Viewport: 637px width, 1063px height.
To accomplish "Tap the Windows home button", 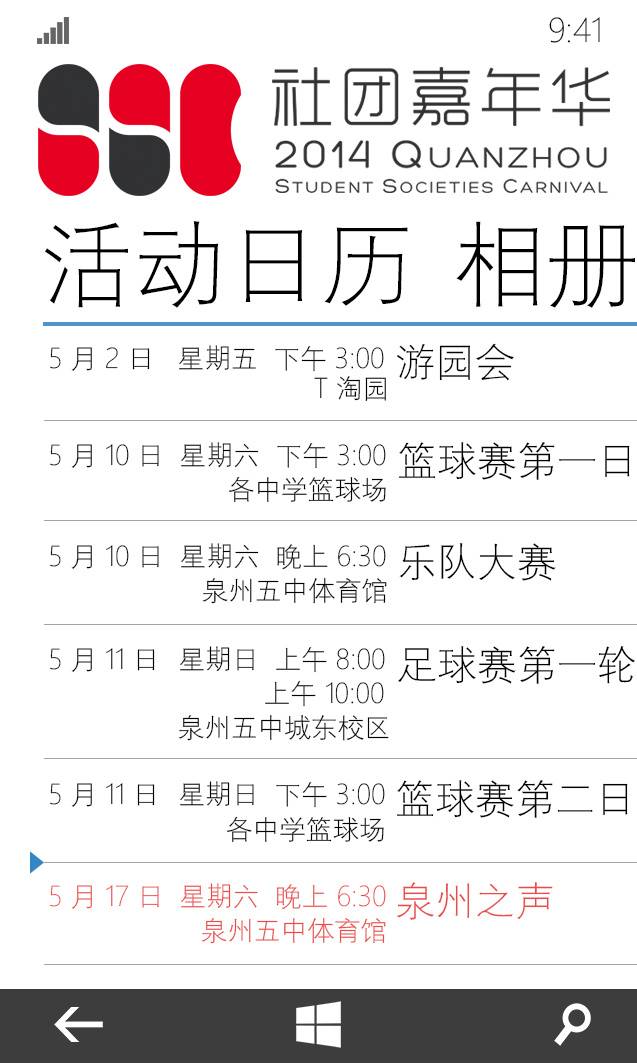I will 318,1025.
